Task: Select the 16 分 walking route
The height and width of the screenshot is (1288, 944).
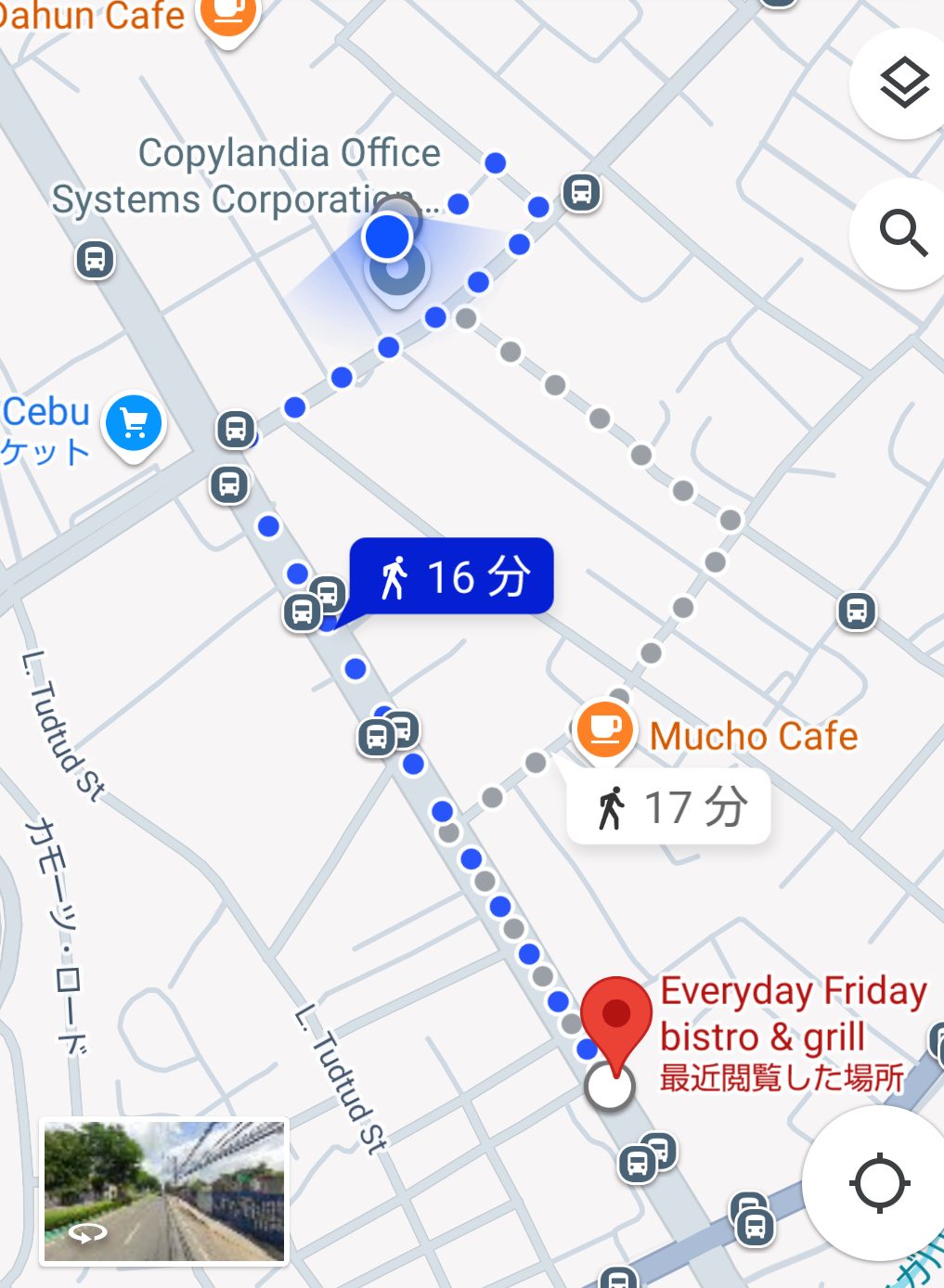Action: 452,576
